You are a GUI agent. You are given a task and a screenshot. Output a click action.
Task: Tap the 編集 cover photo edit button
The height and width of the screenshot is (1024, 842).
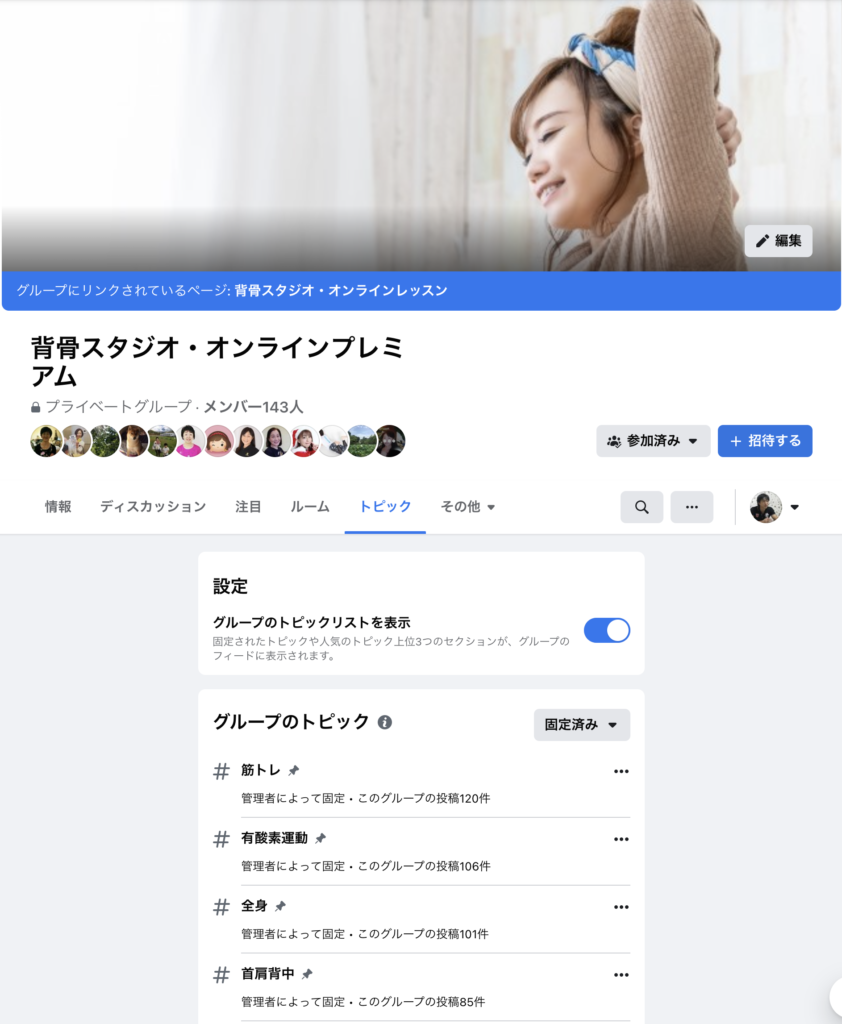click(x=778, y=241)
